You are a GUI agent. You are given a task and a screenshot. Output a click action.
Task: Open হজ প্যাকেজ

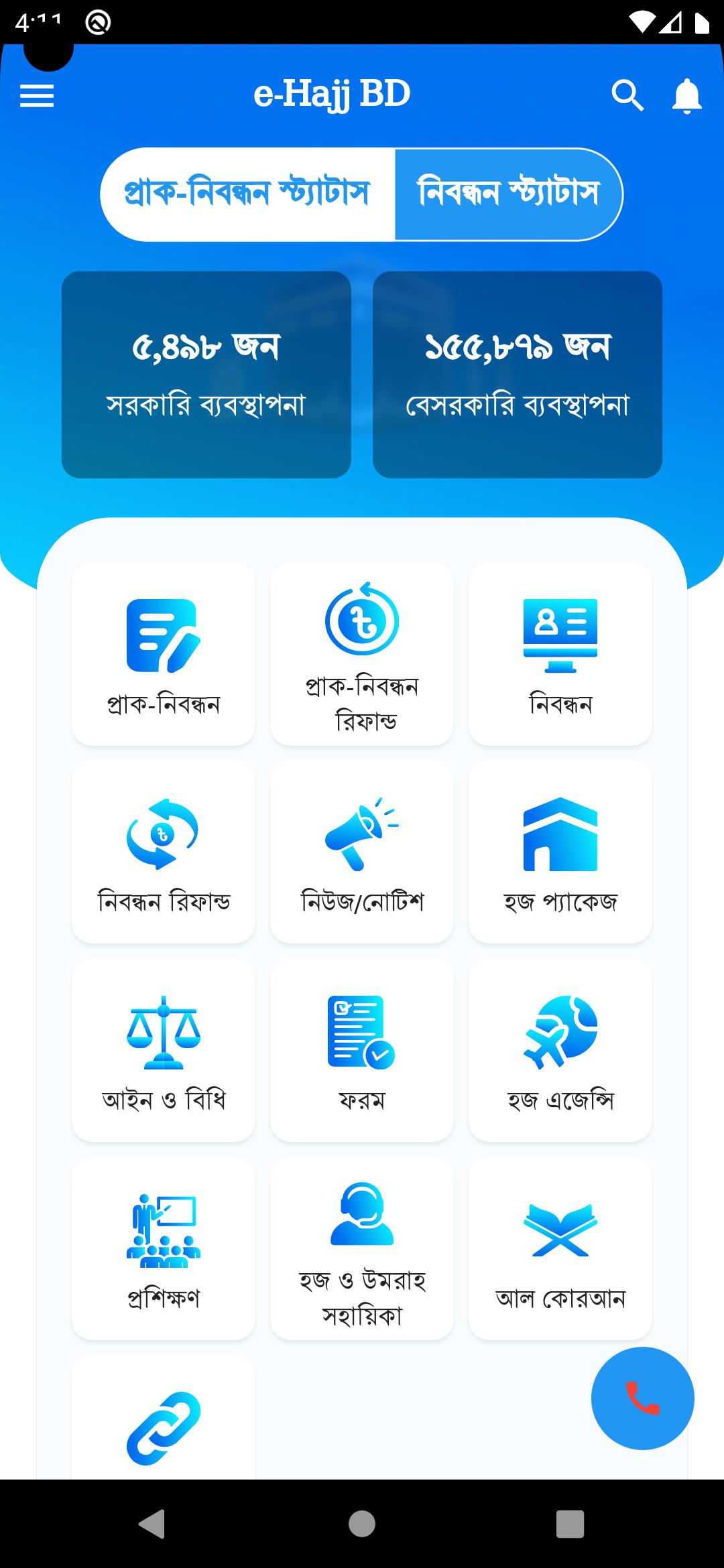(560, 852)
